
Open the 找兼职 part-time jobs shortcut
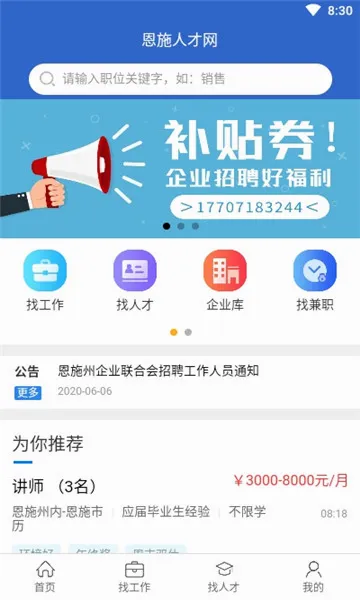pos(315,280)
